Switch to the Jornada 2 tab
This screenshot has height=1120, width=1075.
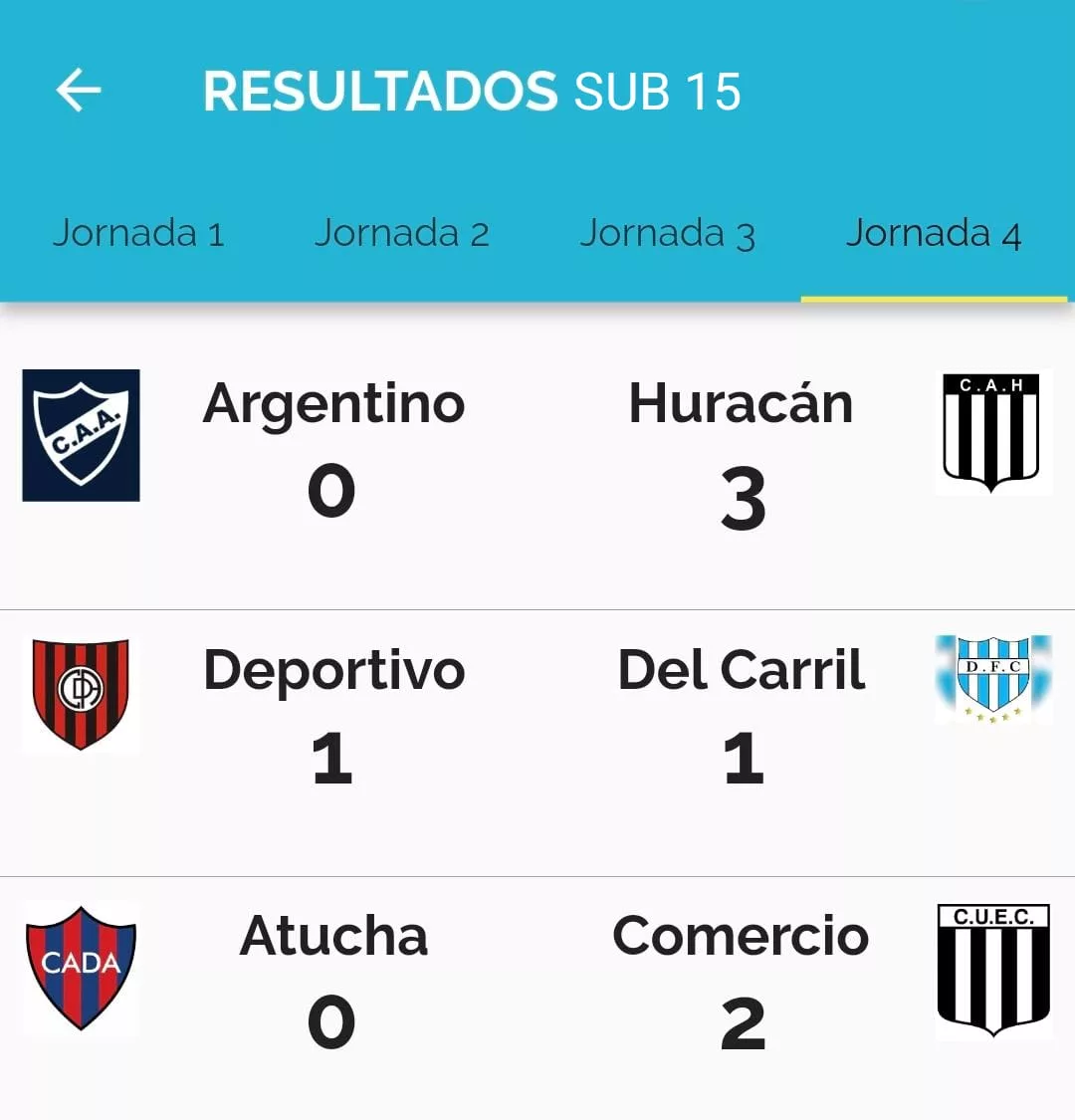pyautogui.click(x=402, y=234)
